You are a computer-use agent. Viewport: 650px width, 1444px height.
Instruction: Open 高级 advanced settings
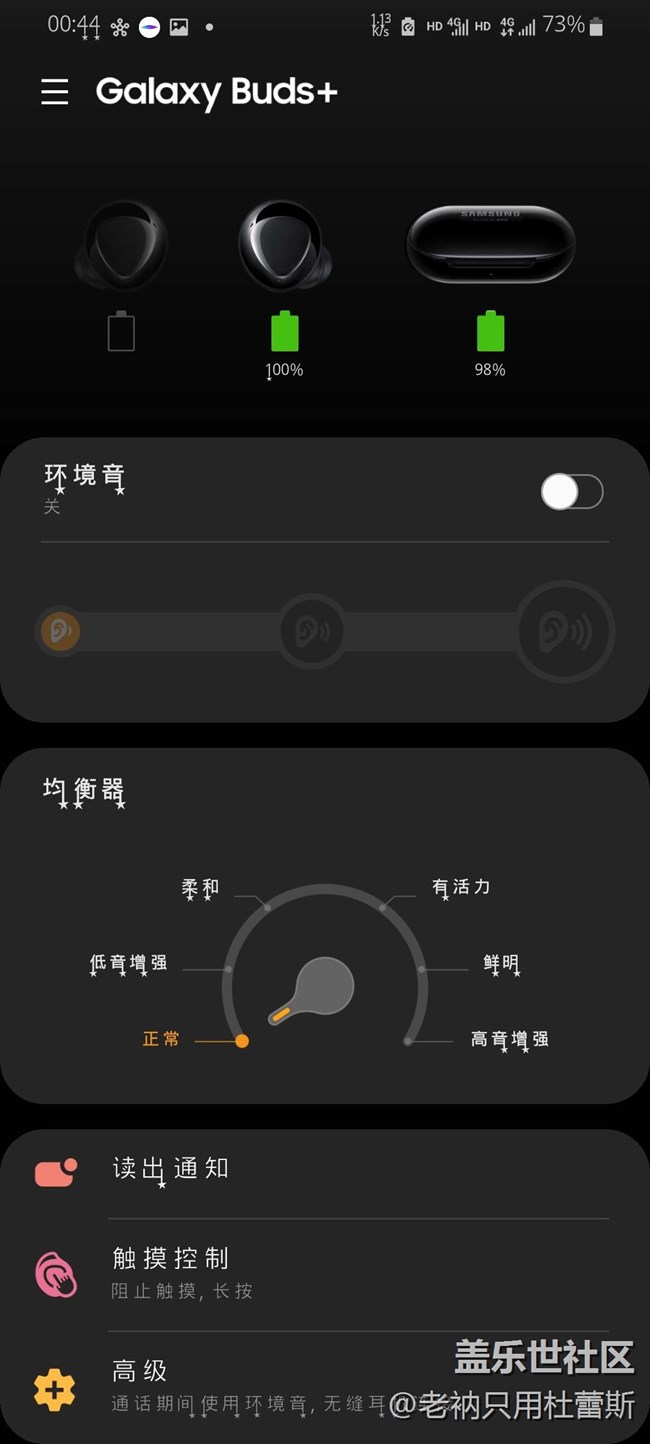[x=140, y=1383]
